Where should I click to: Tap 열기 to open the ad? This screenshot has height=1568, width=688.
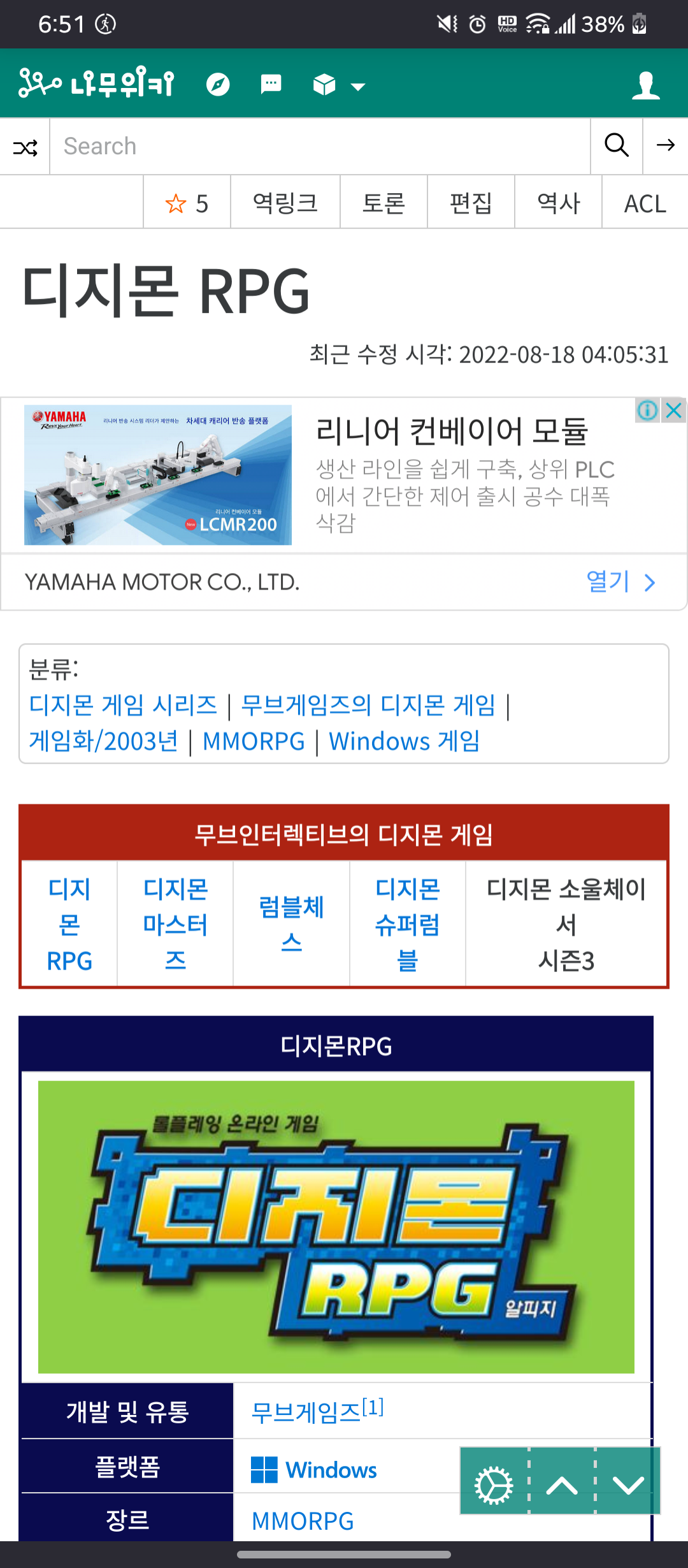(x=620, y=582)
